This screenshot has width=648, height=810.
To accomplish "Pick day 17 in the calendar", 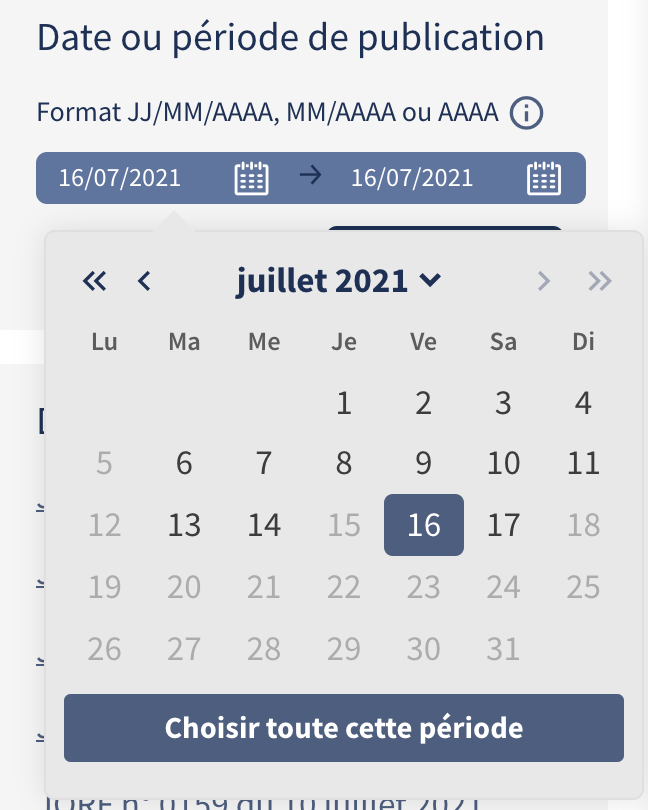I will 503,525.
